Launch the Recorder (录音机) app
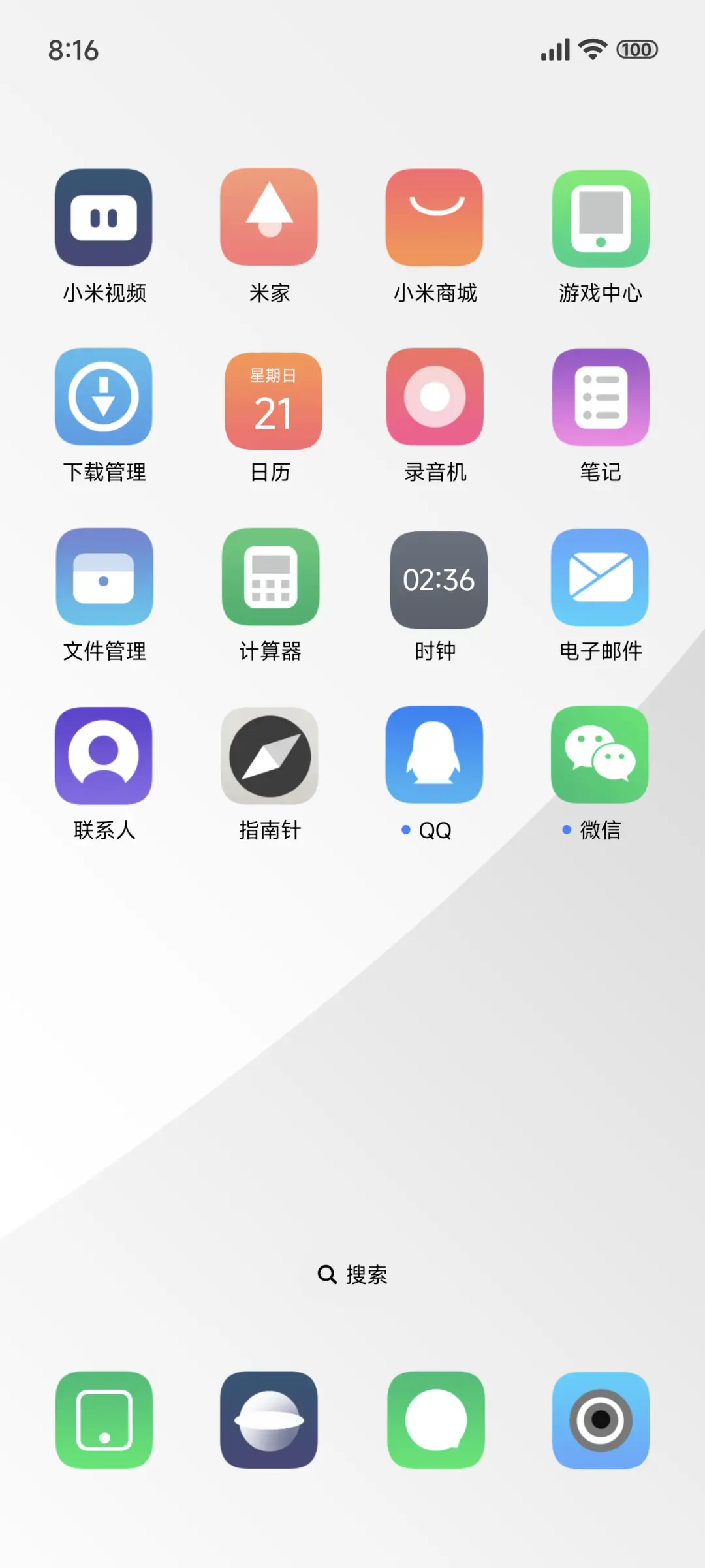The image size is (705, 1568). 435,397
